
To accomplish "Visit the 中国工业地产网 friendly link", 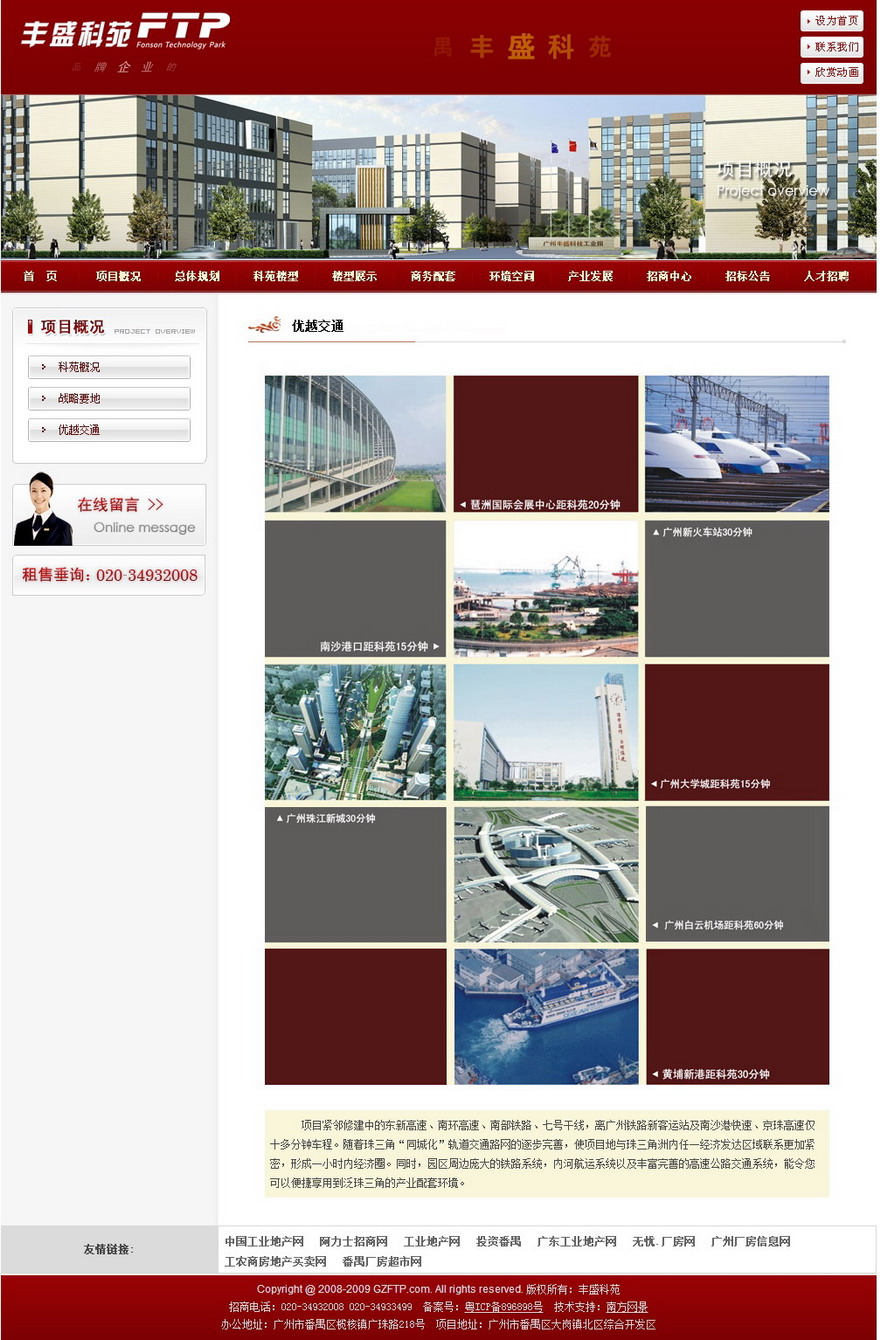I will coord(264,1241).
